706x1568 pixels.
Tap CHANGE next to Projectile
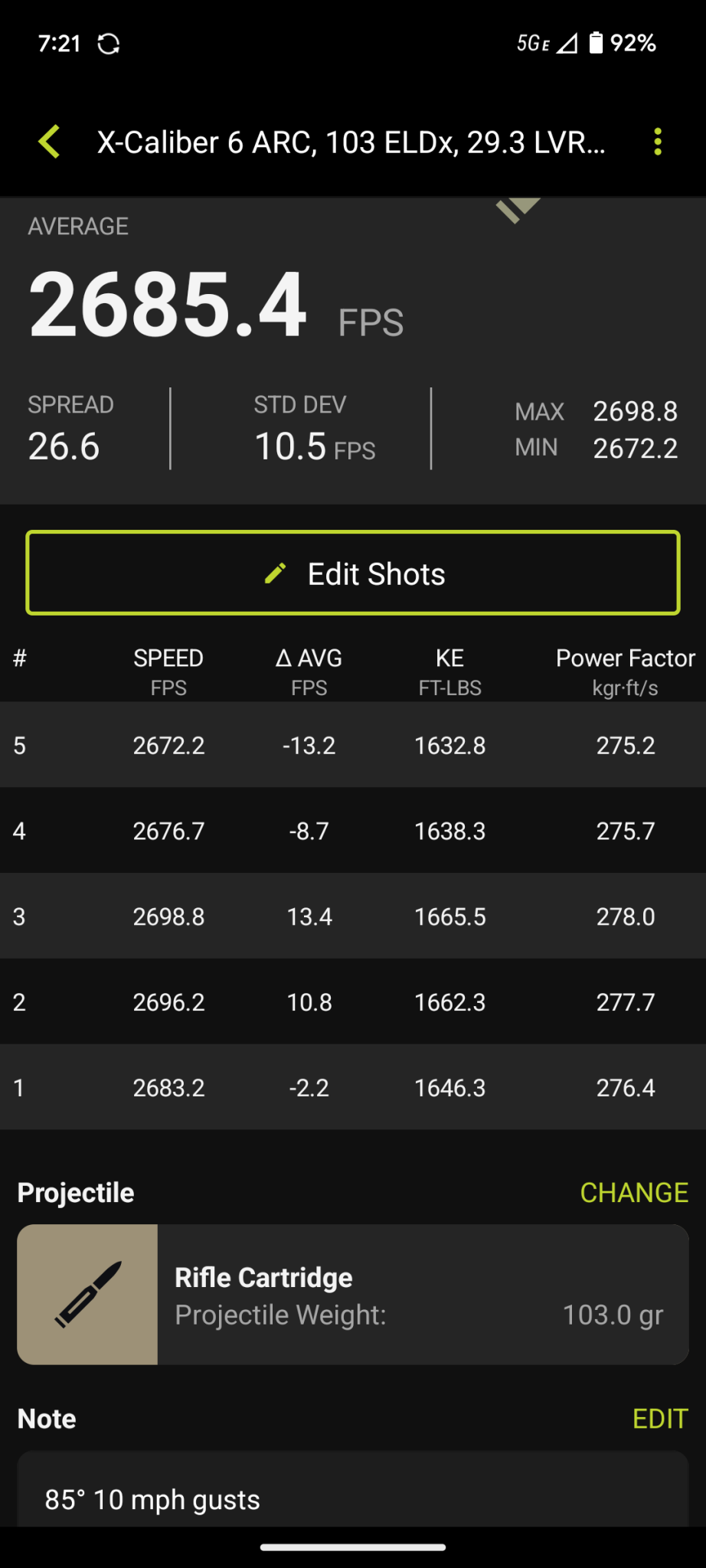[x=633, y=1193]
